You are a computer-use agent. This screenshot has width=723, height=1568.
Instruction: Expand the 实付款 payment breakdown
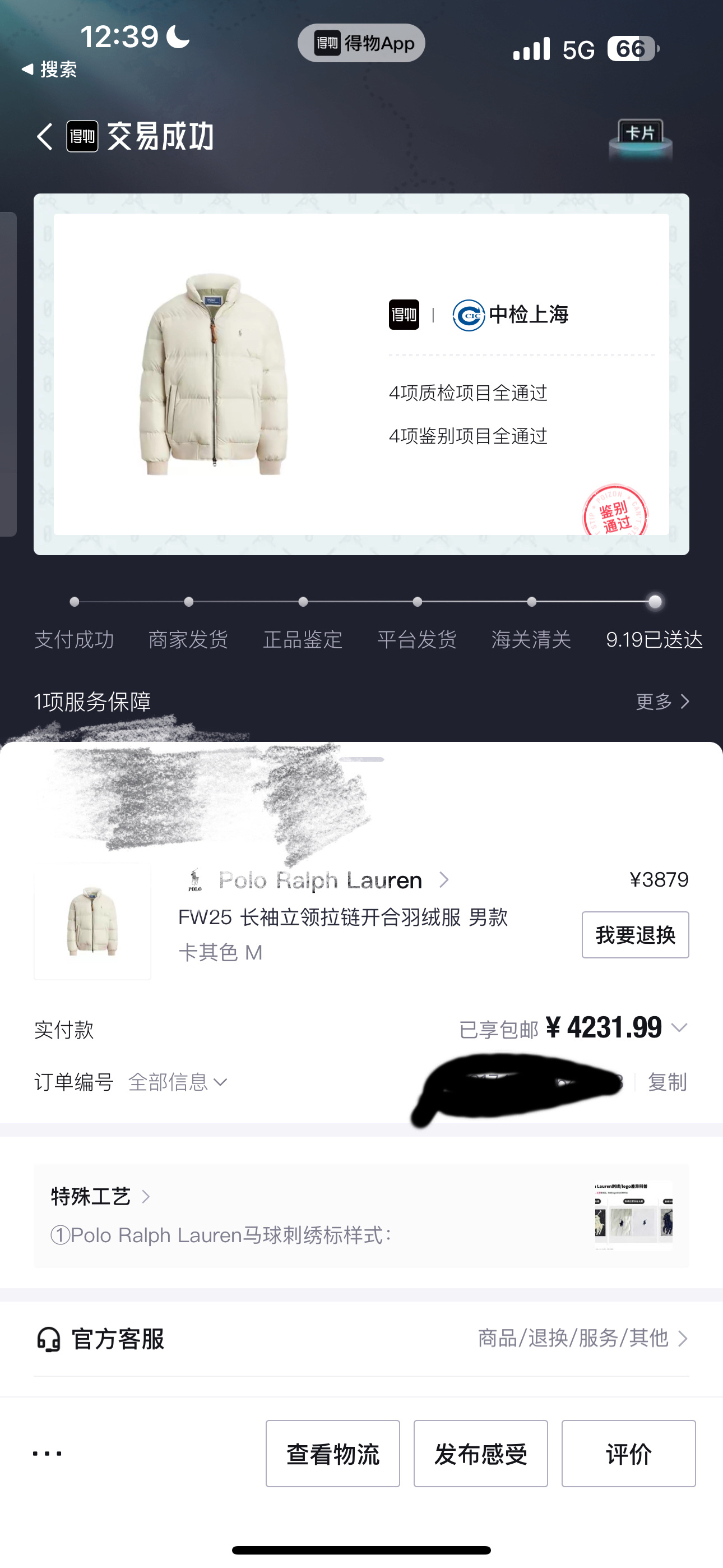679,1028
